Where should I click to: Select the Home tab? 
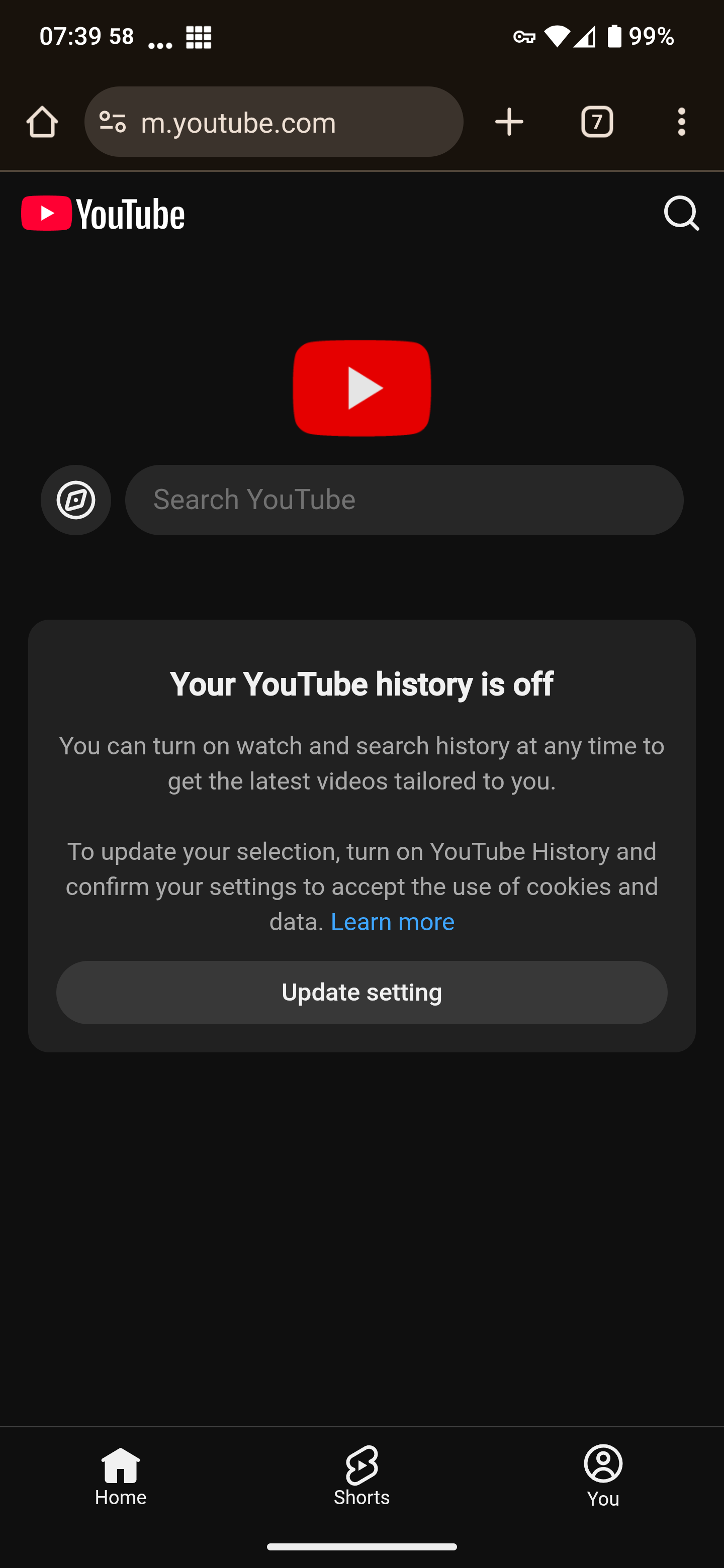tap(121, 1476)
